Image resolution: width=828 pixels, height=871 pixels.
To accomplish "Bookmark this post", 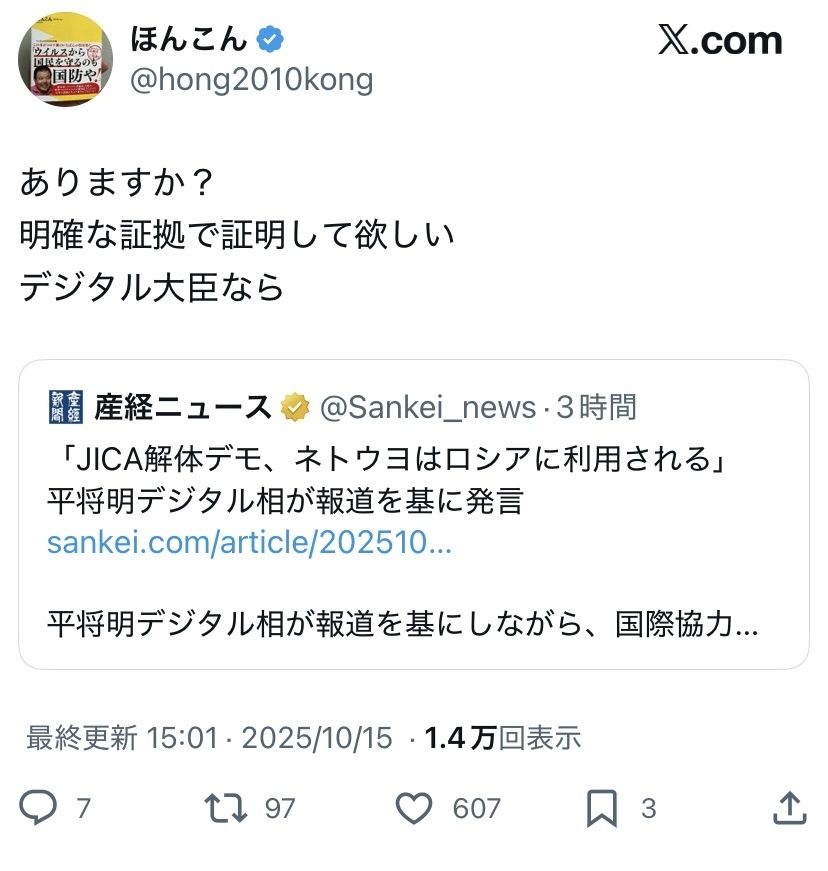I will click(601, 808).
